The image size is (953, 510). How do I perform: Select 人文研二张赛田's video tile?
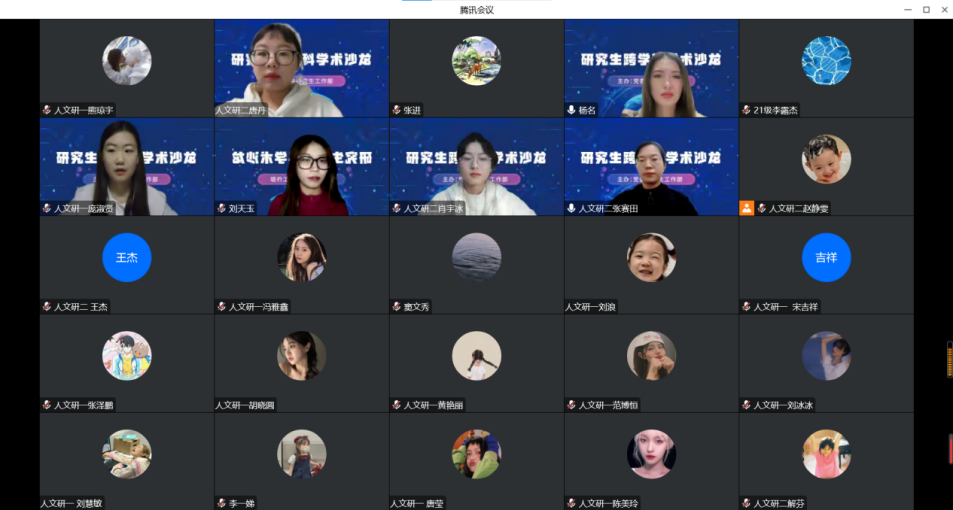[651, 166]
